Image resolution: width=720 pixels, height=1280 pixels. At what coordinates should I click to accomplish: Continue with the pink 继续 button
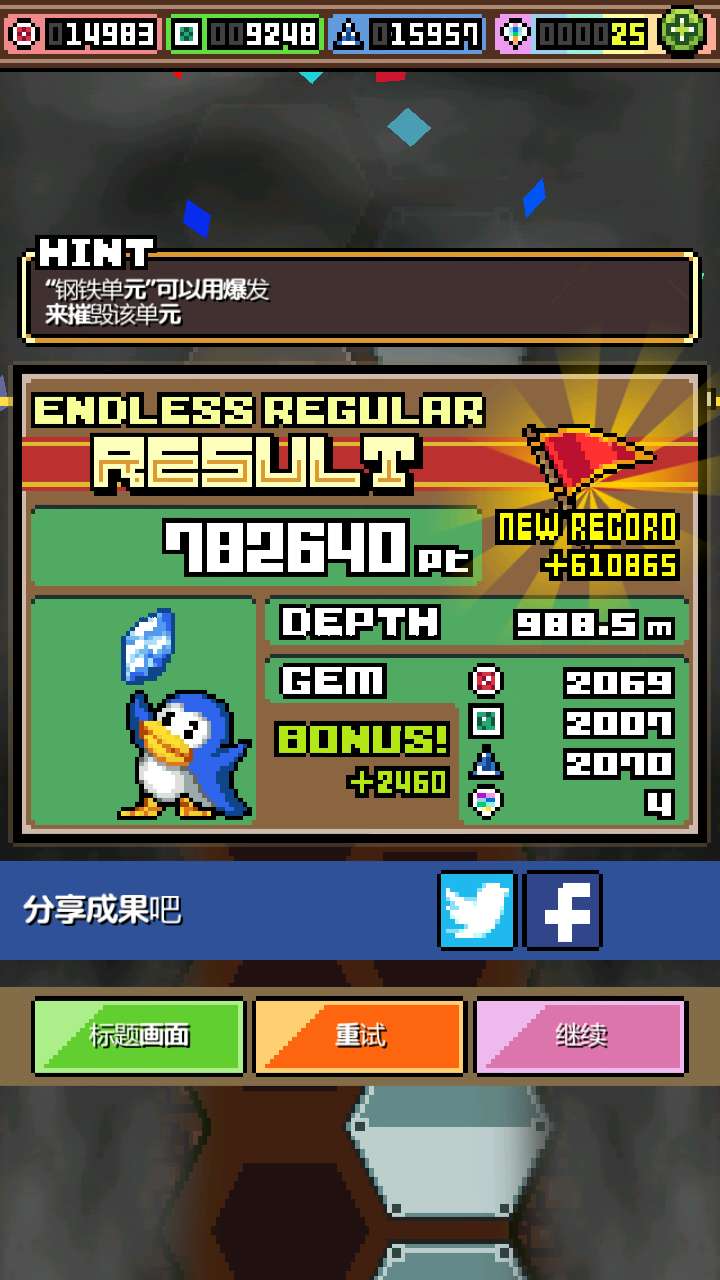(x=581, y=1036)
